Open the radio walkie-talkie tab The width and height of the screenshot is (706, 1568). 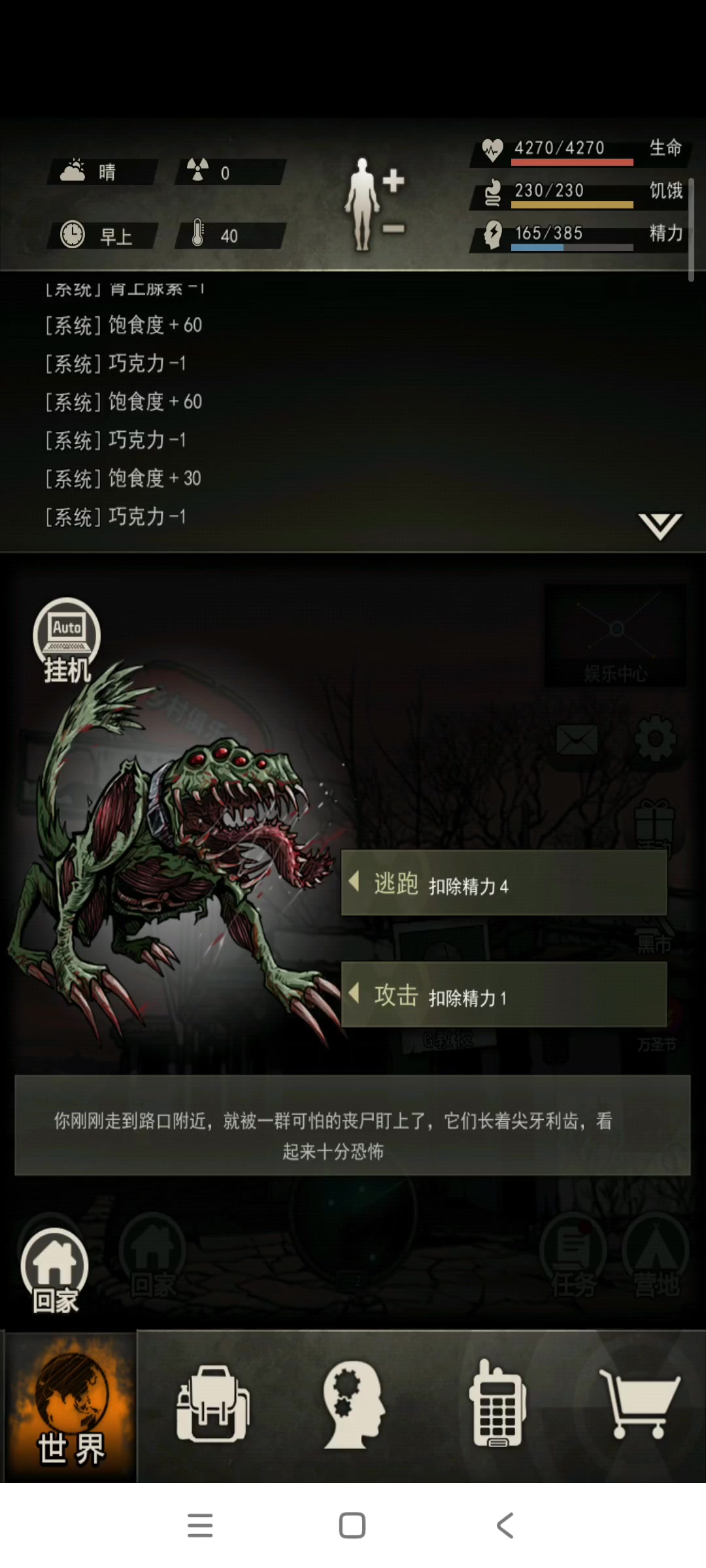pyautogui.click(x=497, y=1405)
